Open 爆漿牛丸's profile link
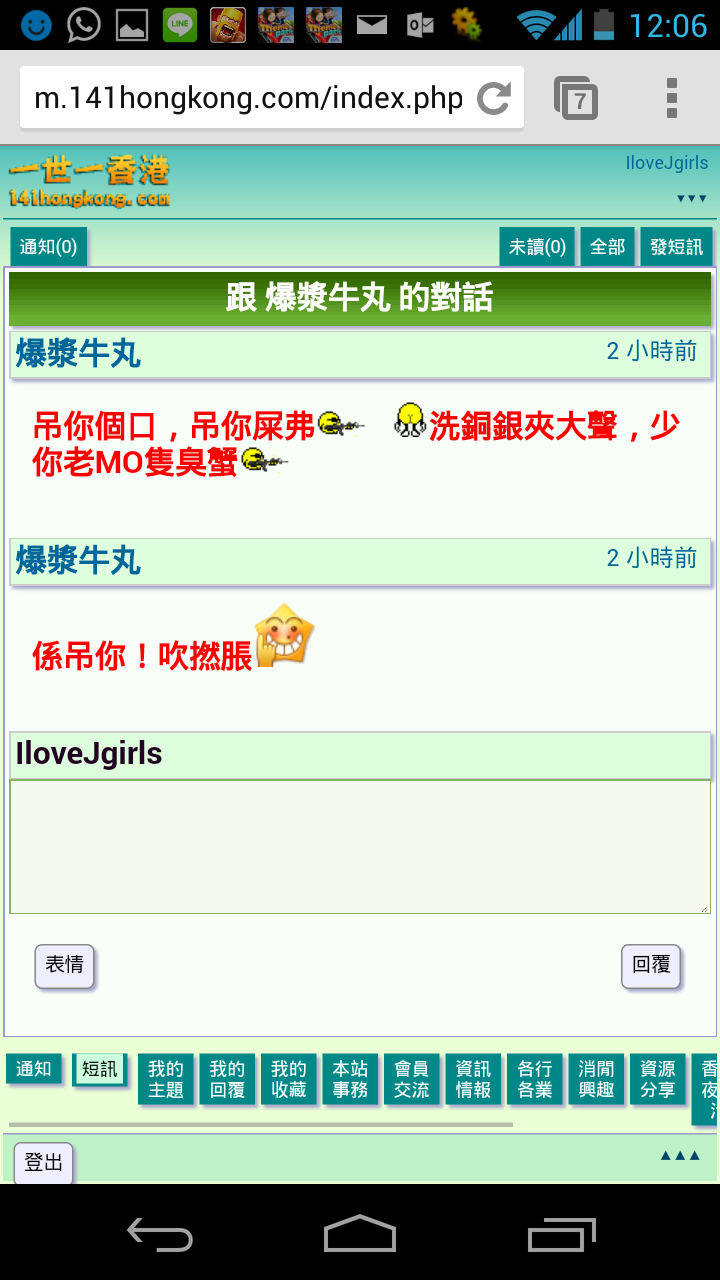The image size is (720, 1280). 77,354
